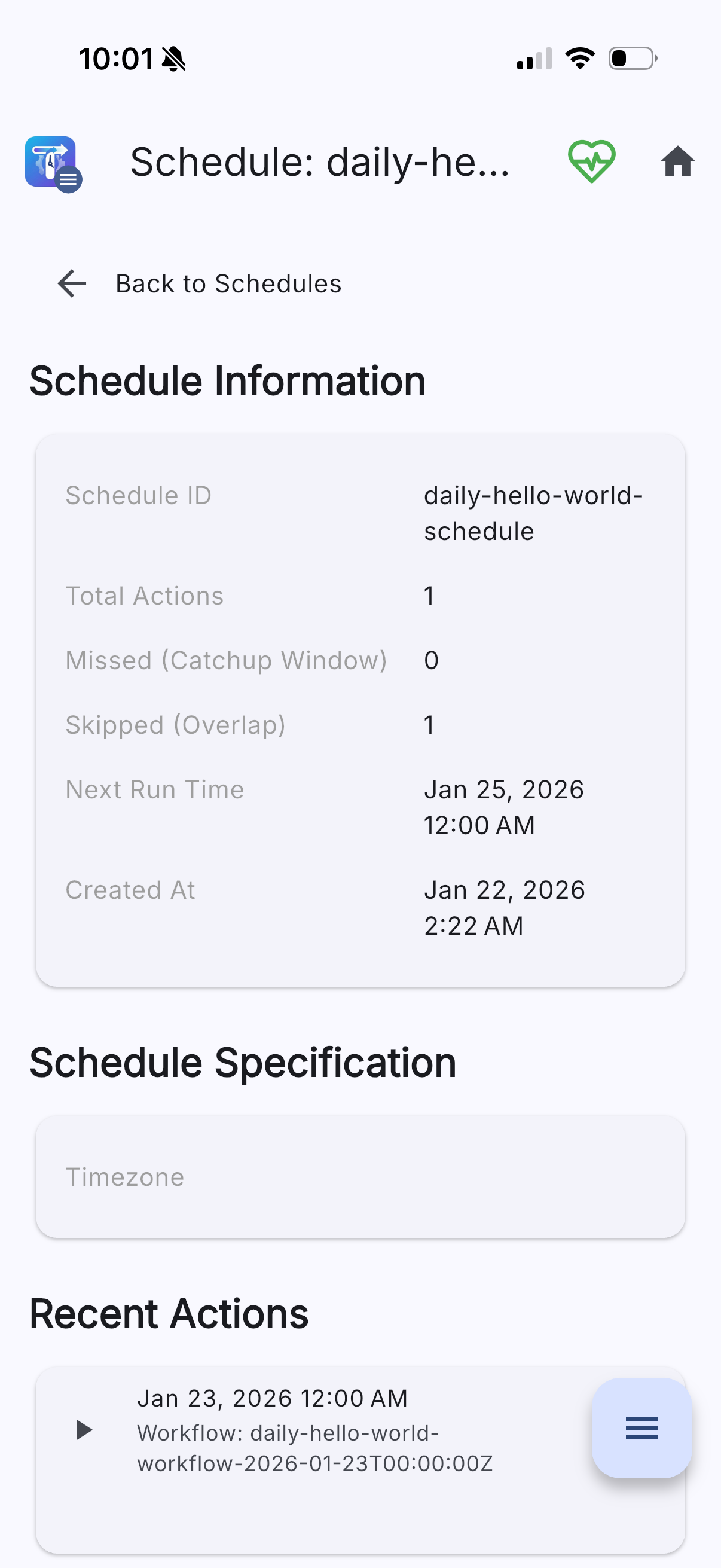This screenshot has height=1568, width=721.
Task: Expand the Jan 23, 2026 action entry
Action: click(x=274, y=1398)
